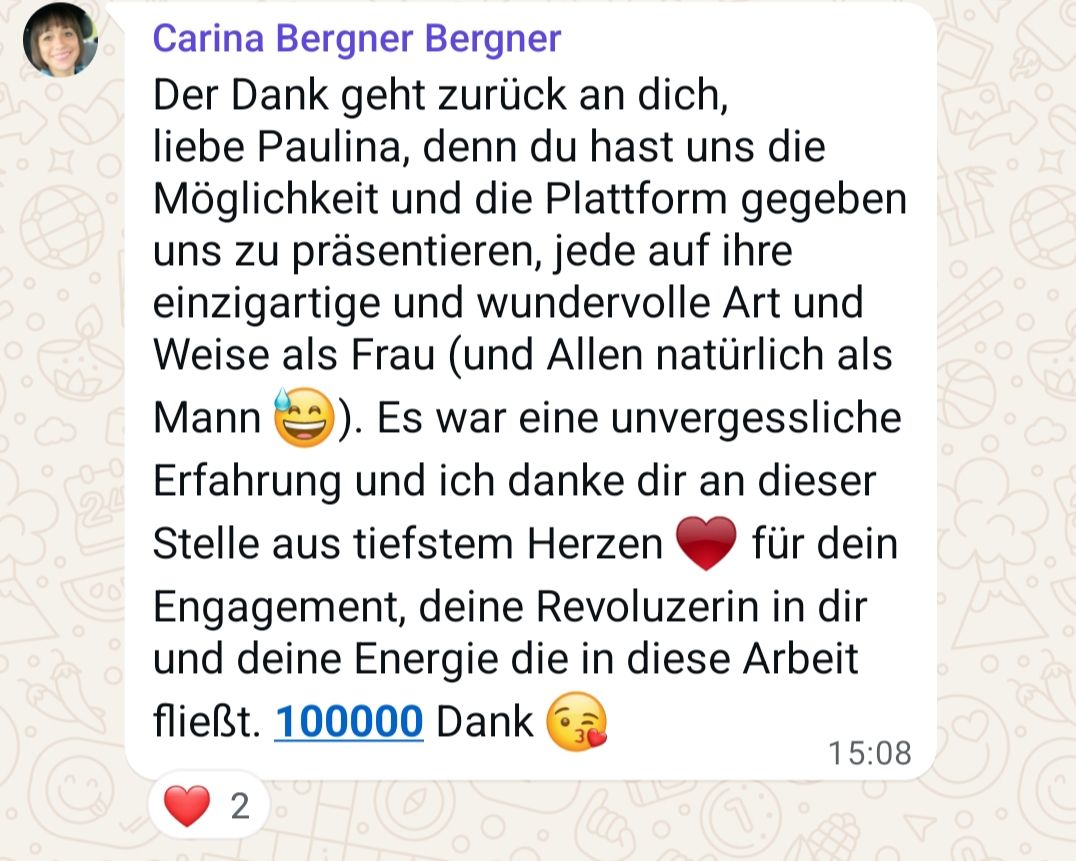Tap the sender name Carina Bergner Bergner
This screenshot has width=1076, height=861.
[356, 39]
